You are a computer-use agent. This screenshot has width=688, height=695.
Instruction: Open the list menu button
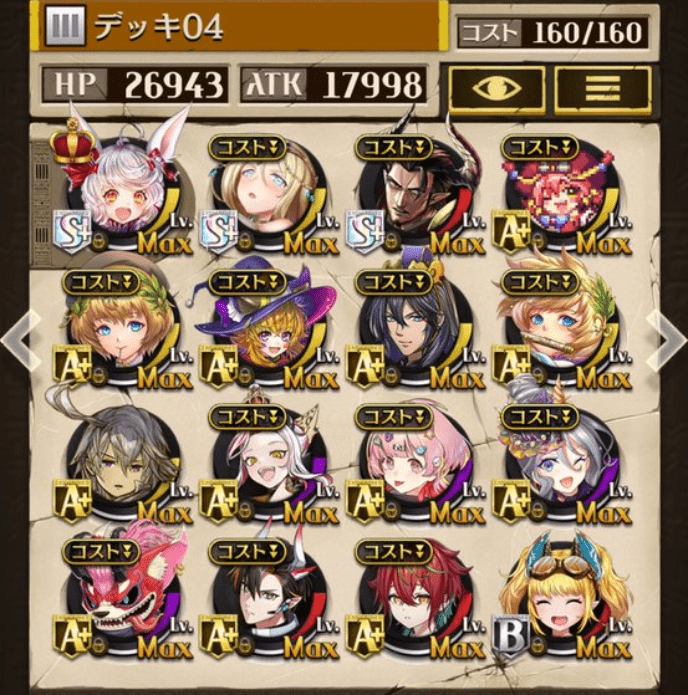pos(603,90)
